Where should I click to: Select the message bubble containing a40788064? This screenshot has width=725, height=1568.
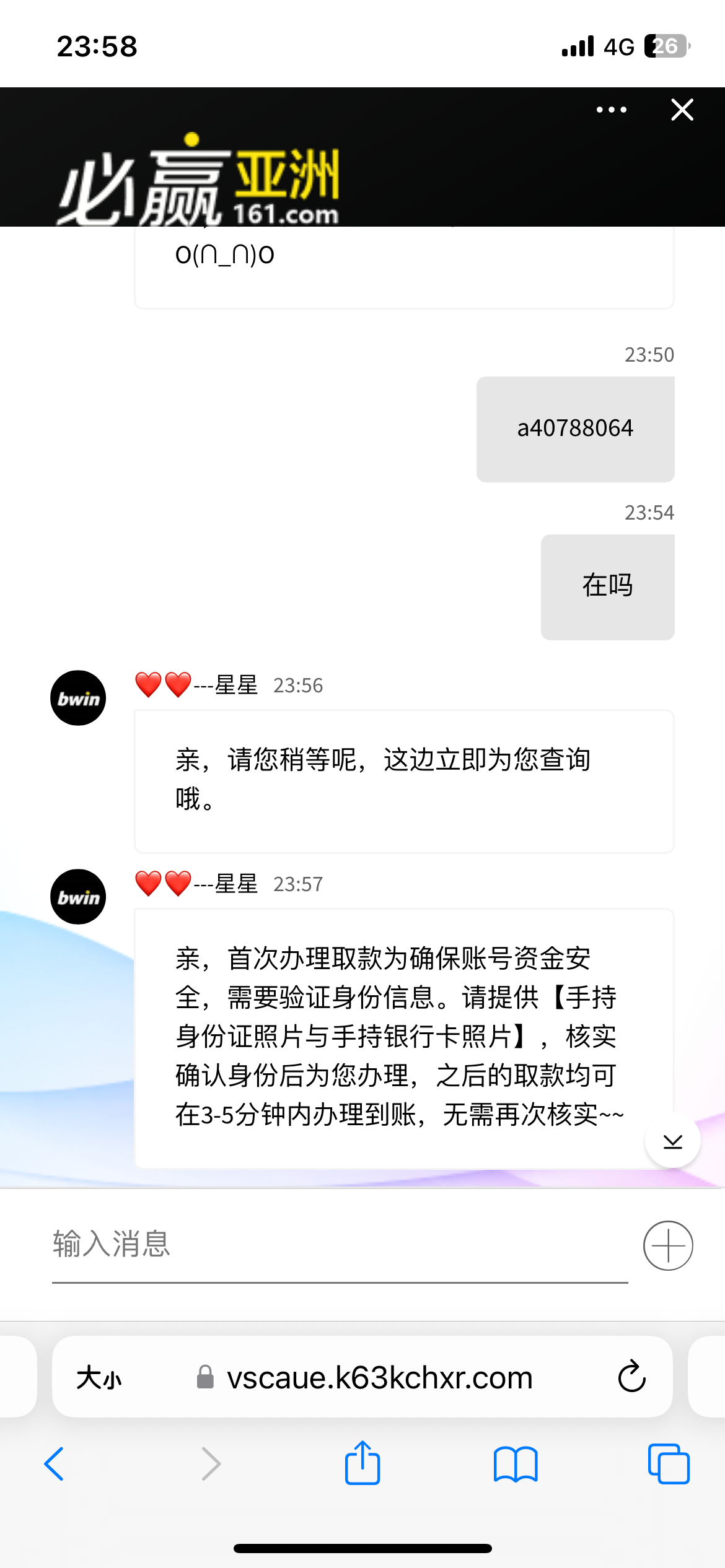coord(575,428)
